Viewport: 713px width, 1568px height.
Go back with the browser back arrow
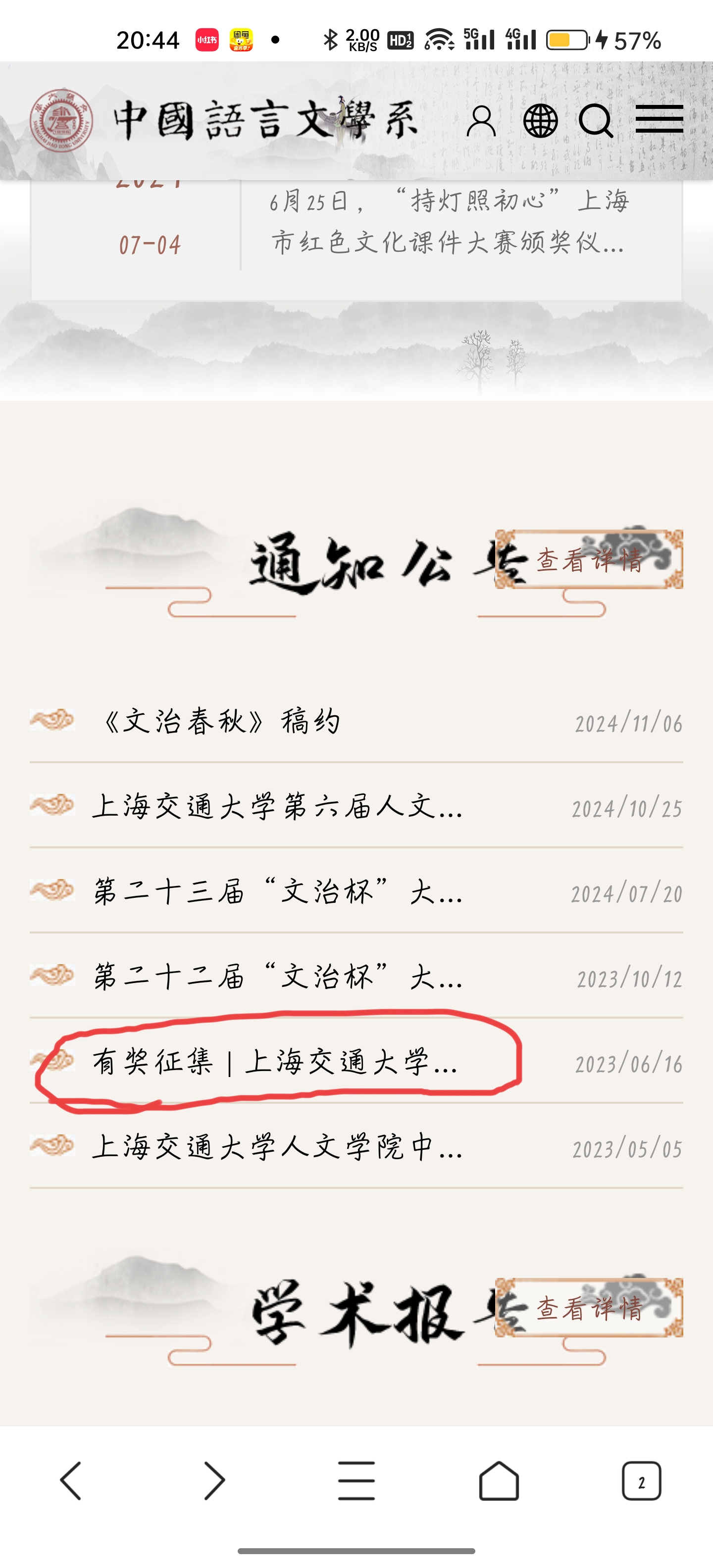[71, 1481]
